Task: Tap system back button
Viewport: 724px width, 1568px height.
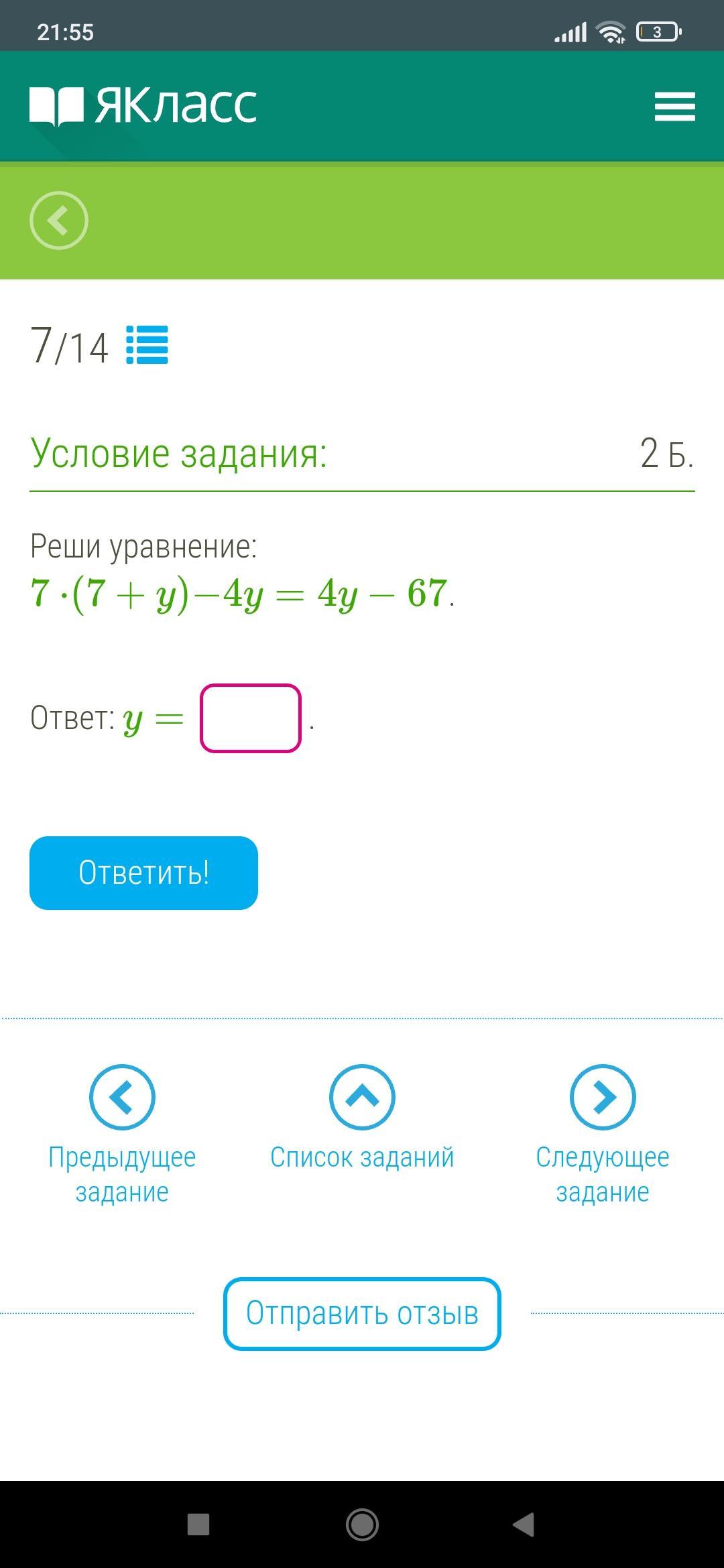Action: click(524, 1524)
